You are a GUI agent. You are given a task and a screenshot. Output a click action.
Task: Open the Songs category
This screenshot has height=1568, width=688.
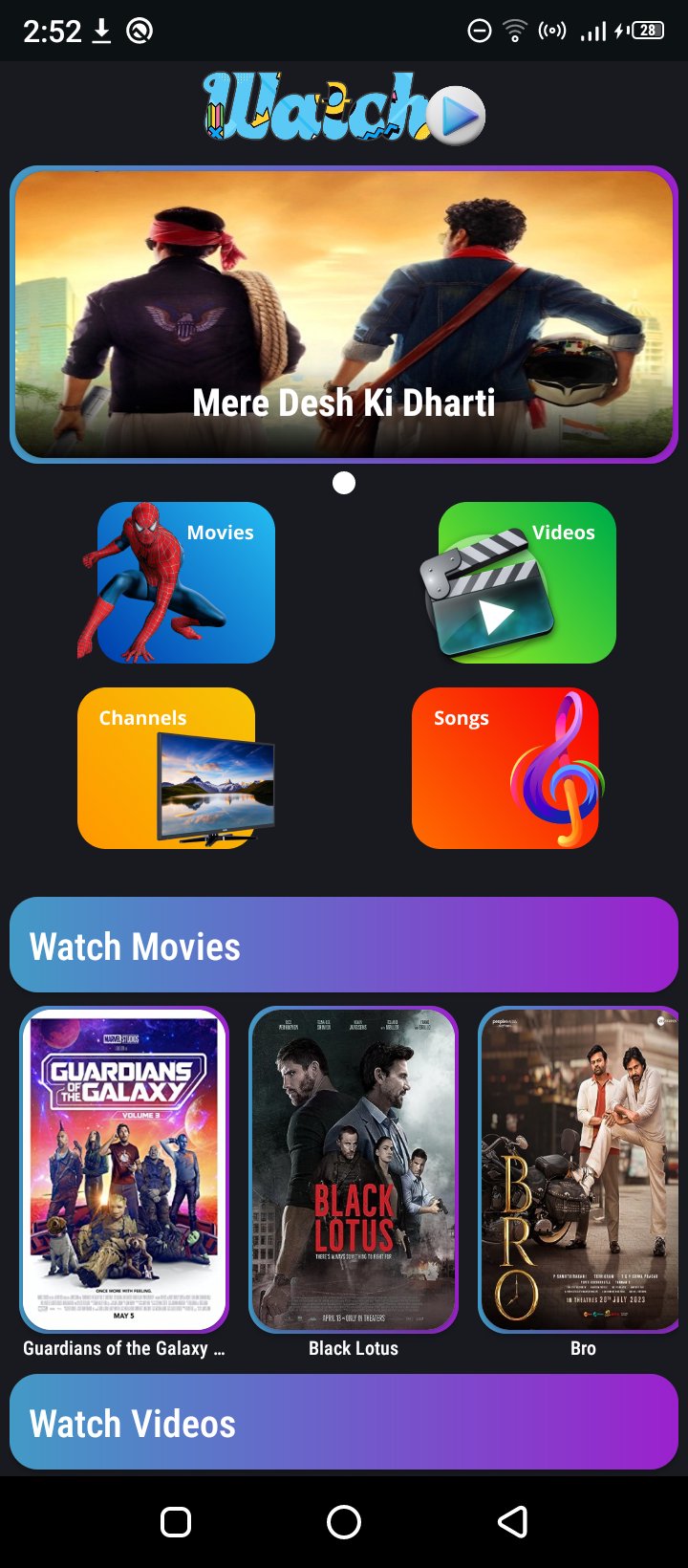pyautogui.click(x=505, y=768)
